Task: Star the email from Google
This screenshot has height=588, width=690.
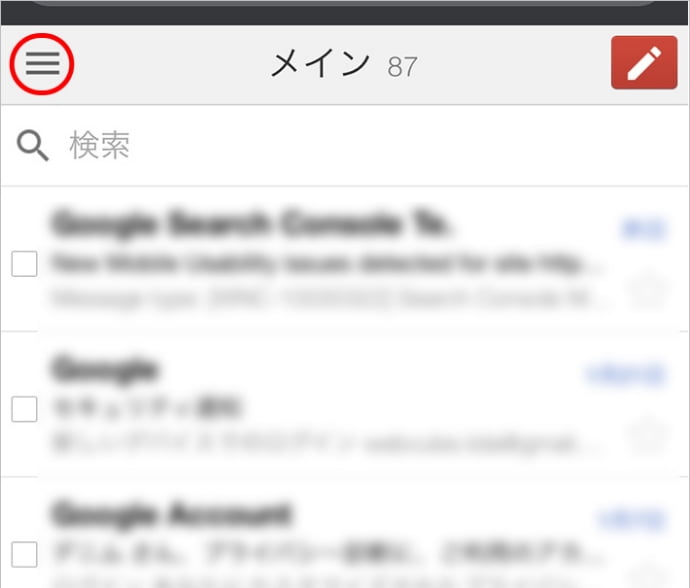Action: pyautogui.click(x=646, y=436)
